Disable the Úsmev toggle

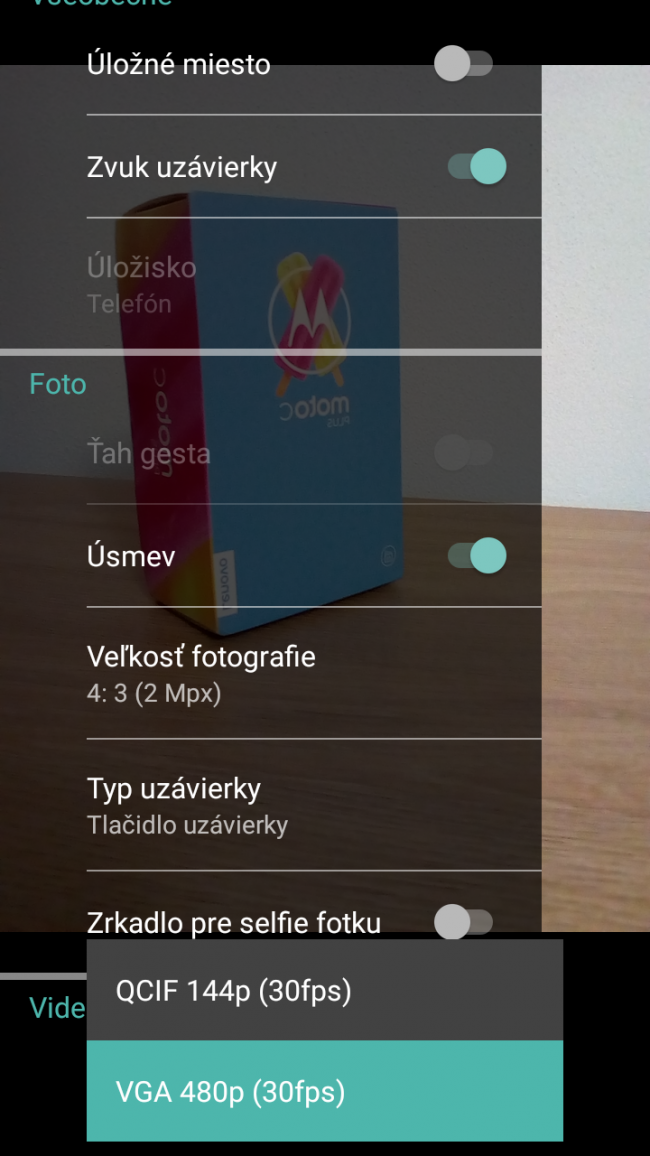[476, 555]
